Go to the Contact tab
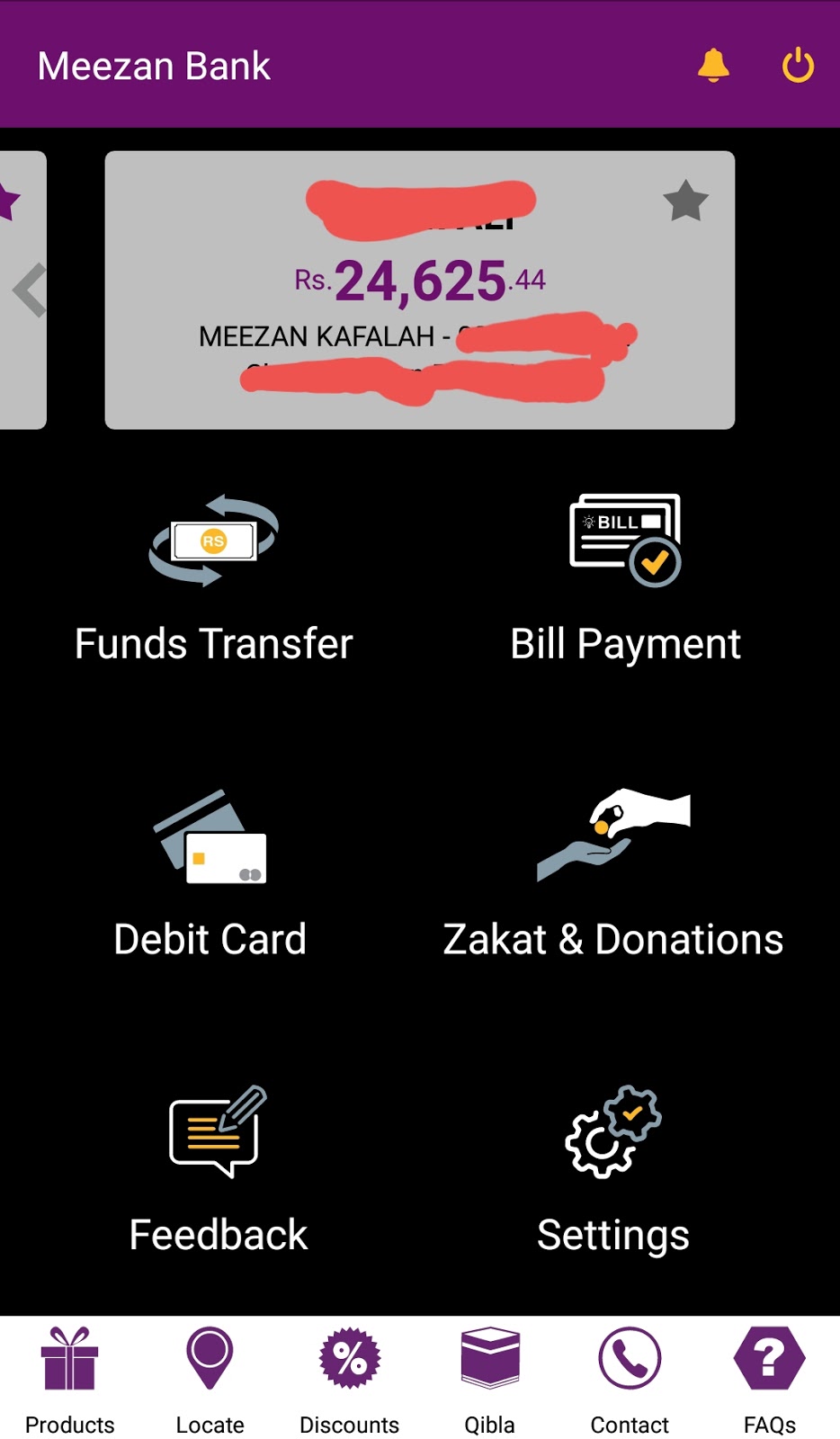Image resolution: width=840 pixels, height=1439 pixels. pos(630,1381)
